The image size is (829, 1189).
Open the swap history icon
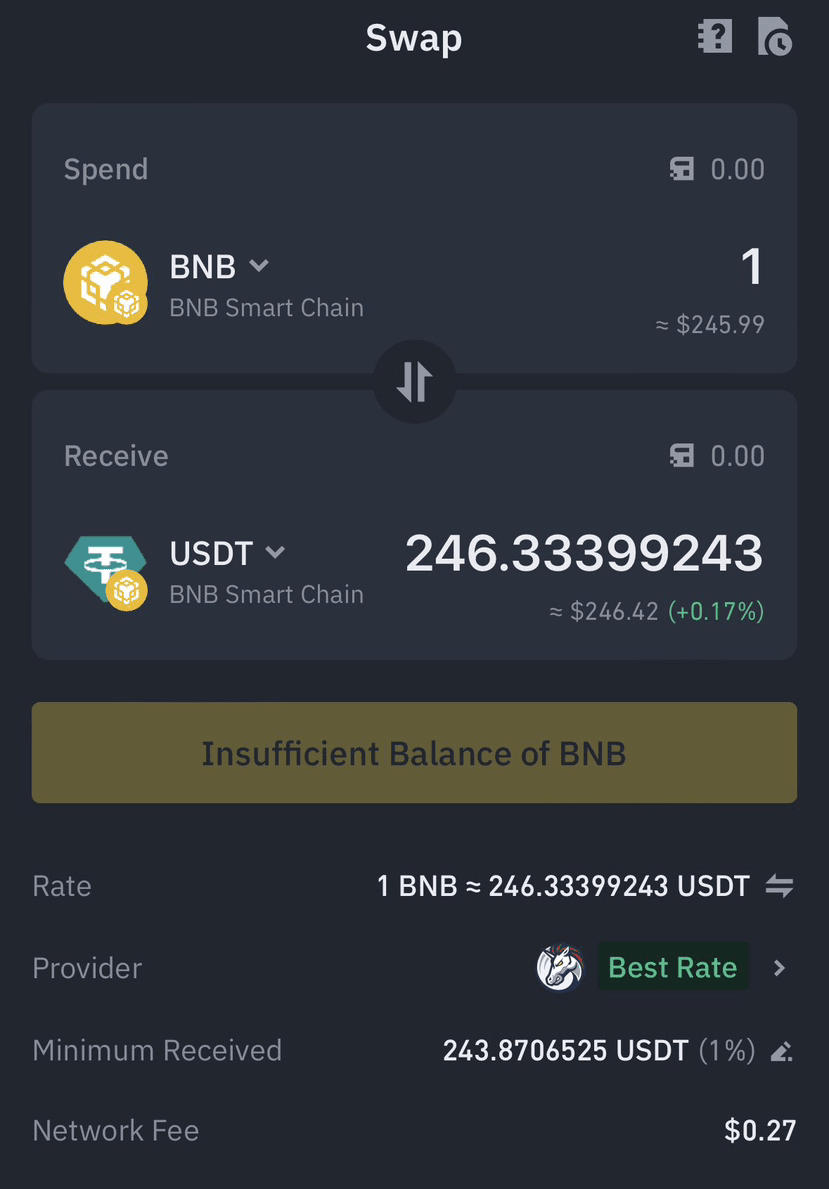[x=774, y=37]
